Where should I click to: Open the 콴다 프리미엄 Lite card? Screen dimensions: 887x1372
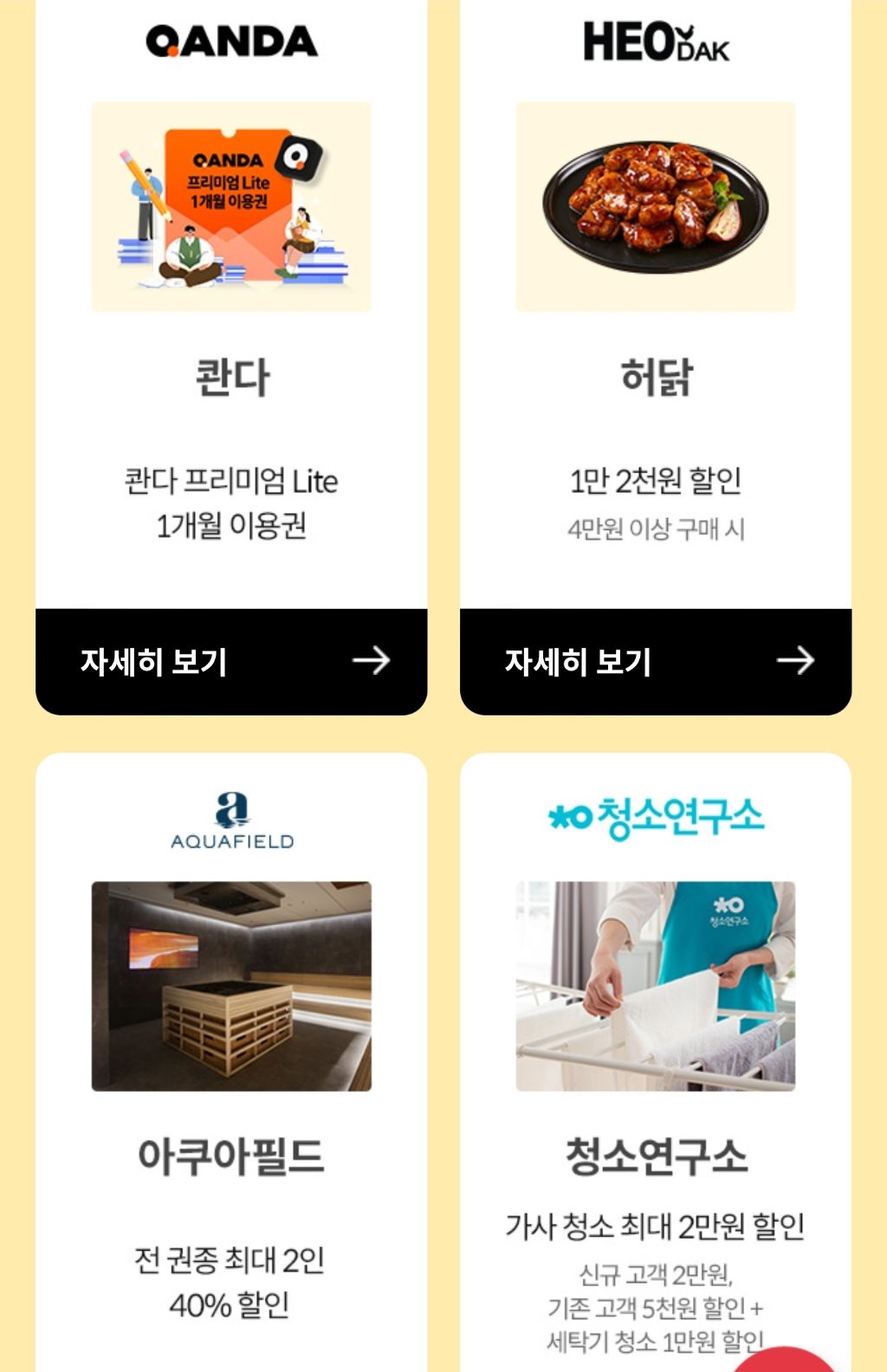click(x=231, y=303)
